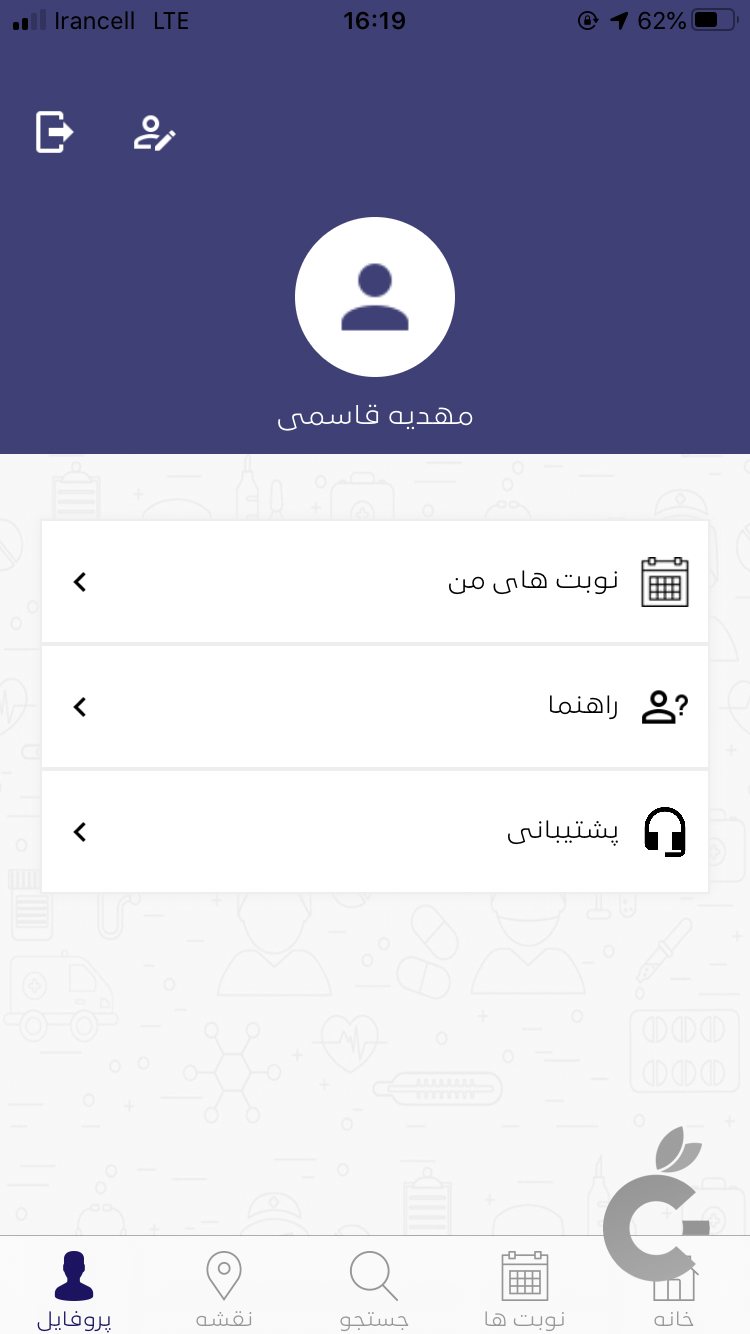The width and height of the screenshot is (750, 1334).
Task: Open نوبت های من from the menu list
Action: coord(533,581)
